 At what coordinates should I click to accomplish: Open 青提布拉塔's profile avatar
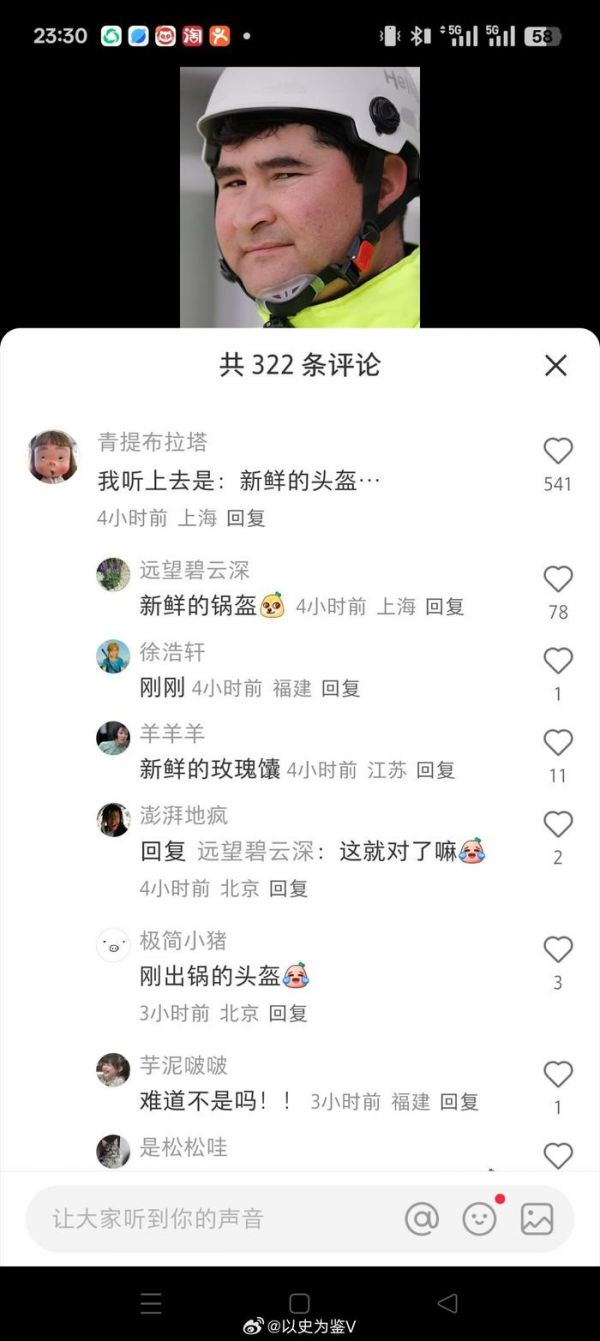(x=52, y=457)
